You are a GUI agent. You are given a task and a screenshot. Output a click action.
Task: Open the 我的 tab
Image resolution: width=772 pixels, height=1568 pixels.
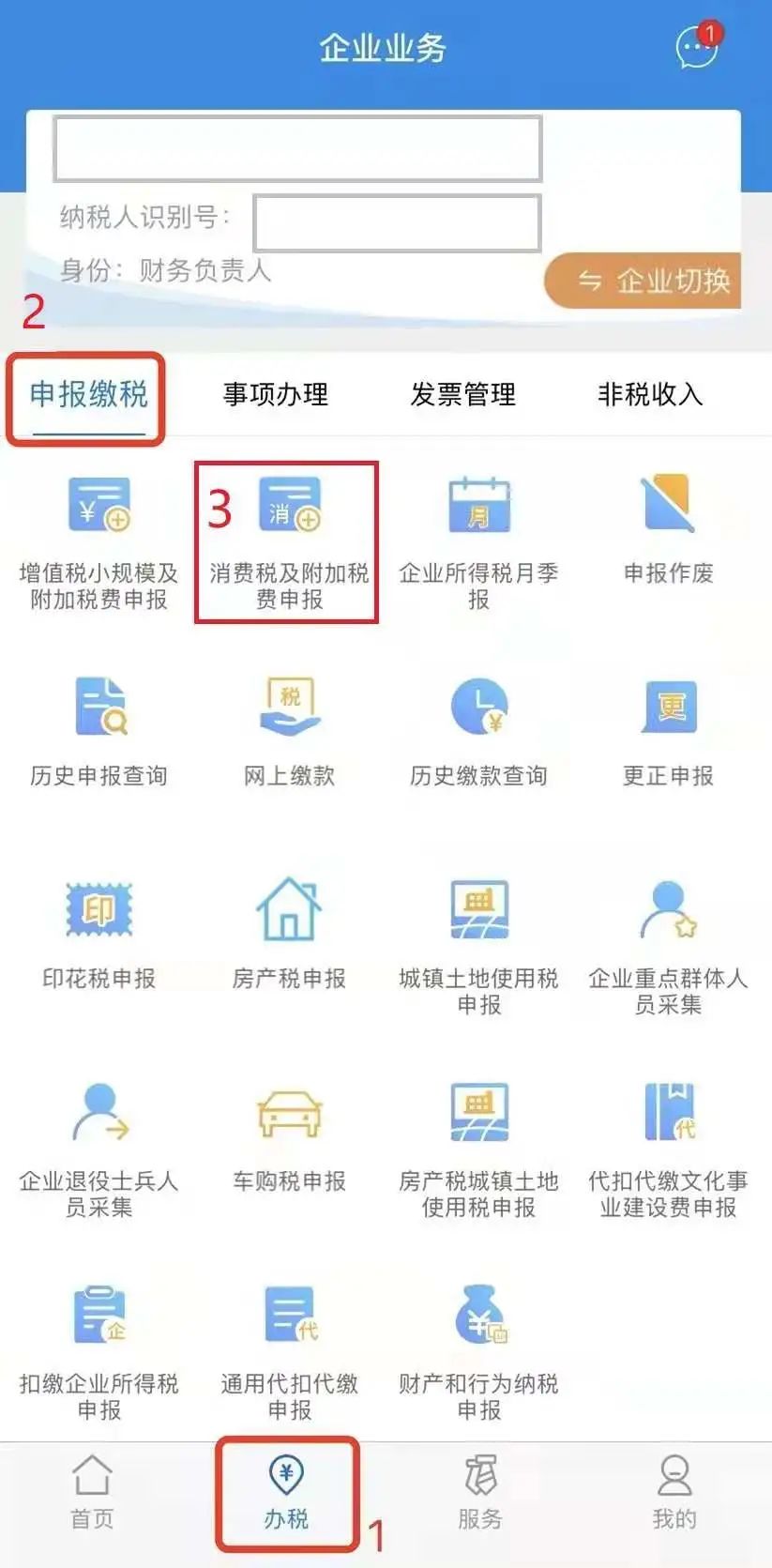pos(674,1492)
